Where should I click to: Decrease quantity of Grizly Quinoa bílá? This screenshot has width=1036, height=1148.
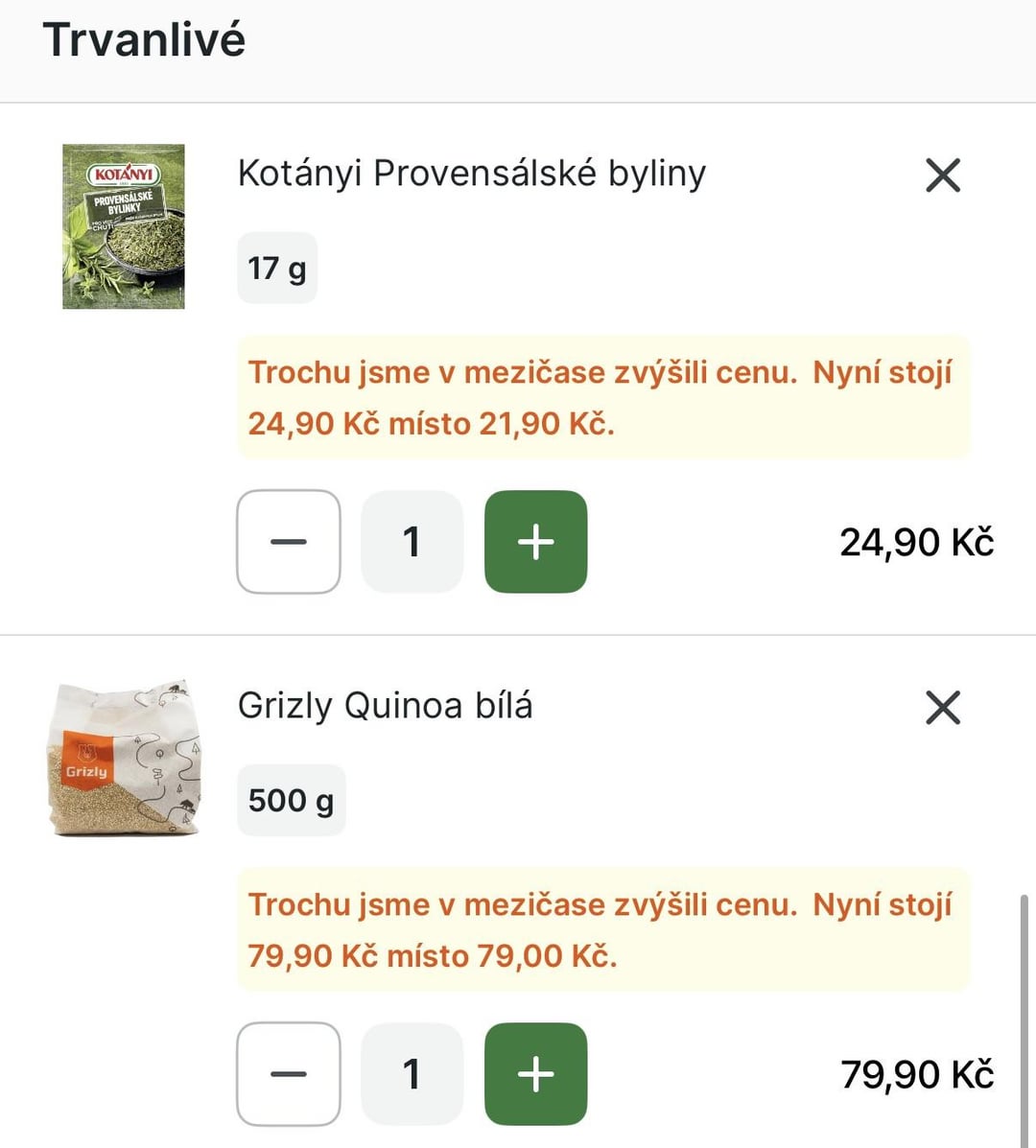point(289,1074)
